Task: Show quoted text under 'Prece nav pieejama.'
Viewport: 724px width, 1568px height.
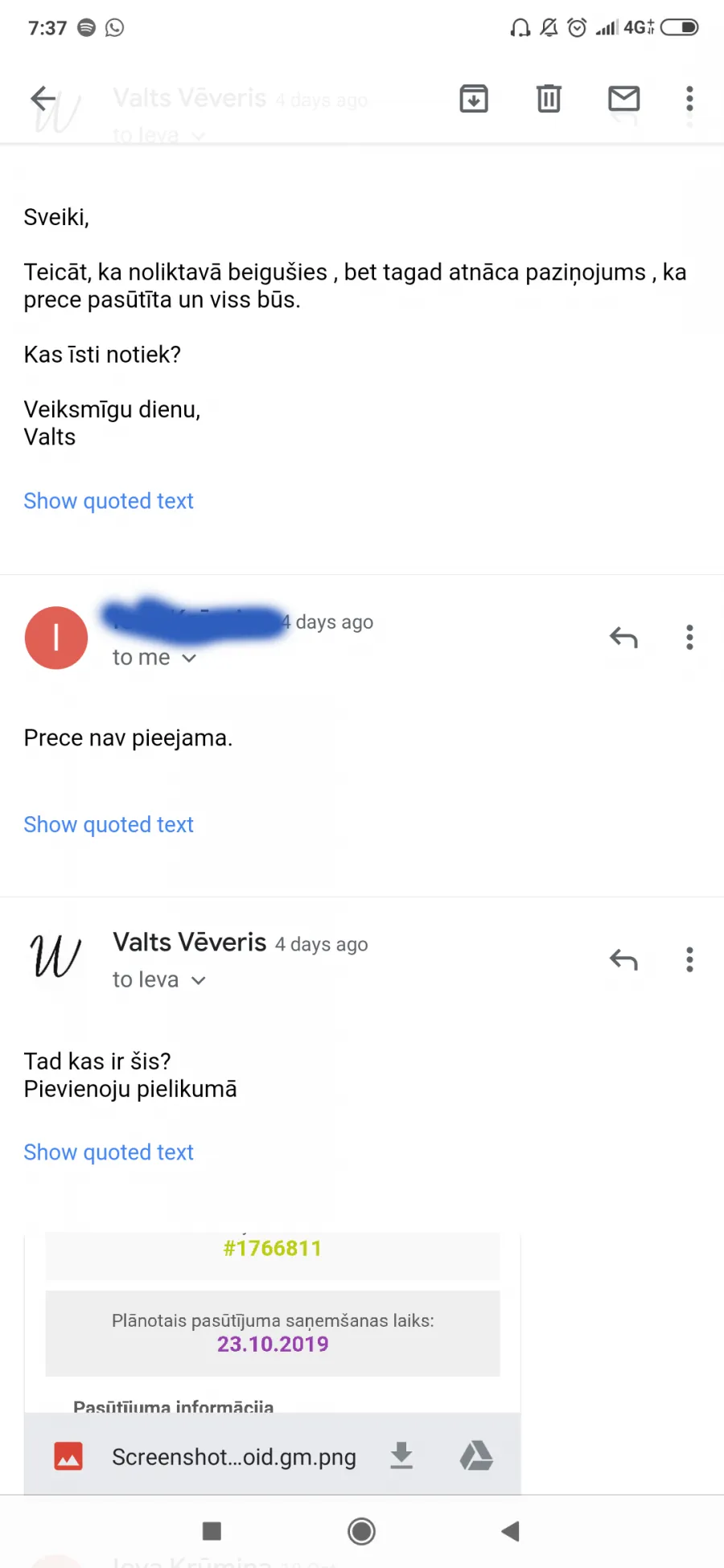Action: 109,825
